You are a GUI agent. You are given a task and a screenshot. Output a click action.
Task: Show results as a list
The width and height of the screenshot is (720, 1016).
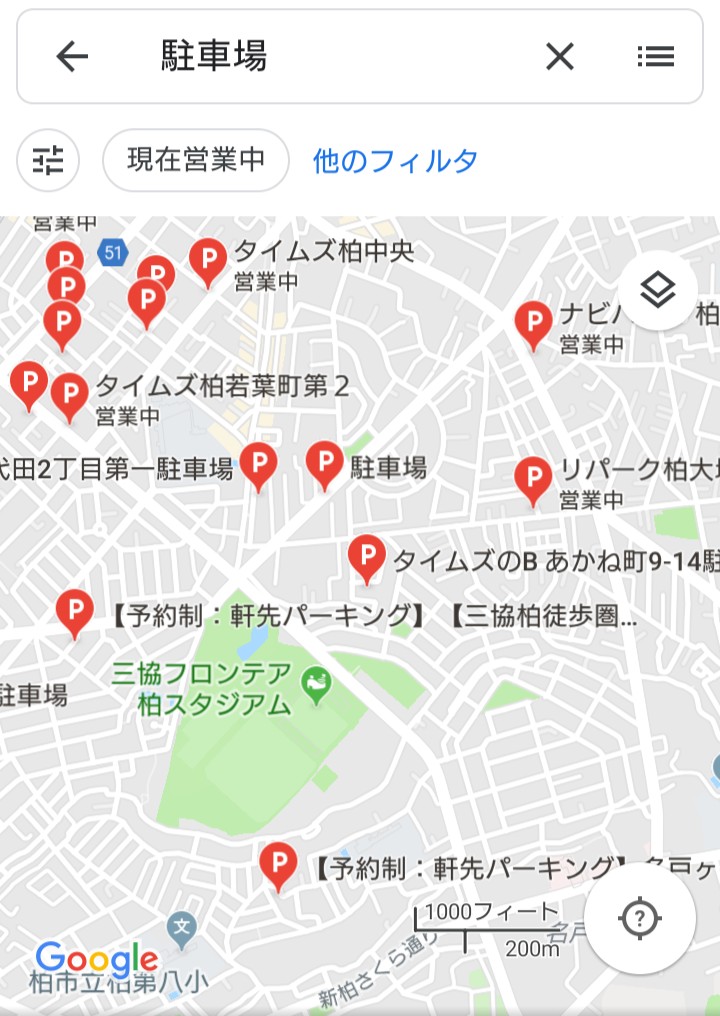tap(656, 57)
